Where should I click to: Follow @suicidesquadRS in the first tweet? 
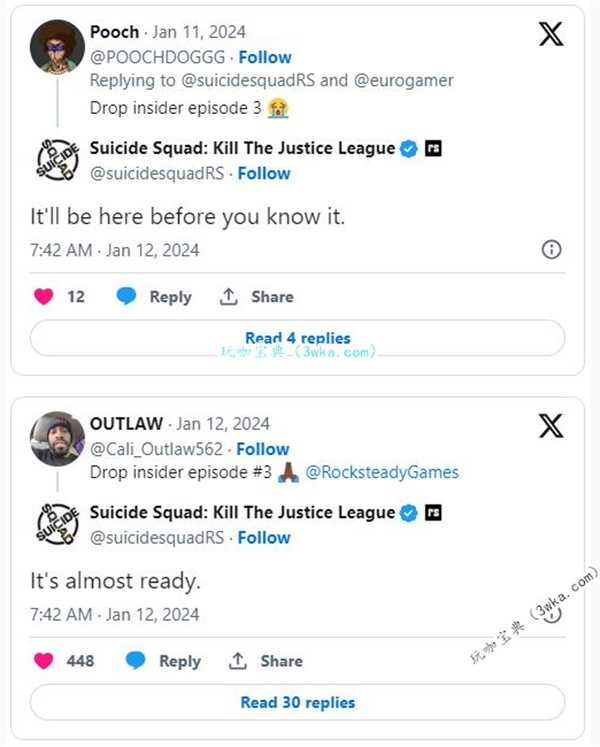coord(264,173)
